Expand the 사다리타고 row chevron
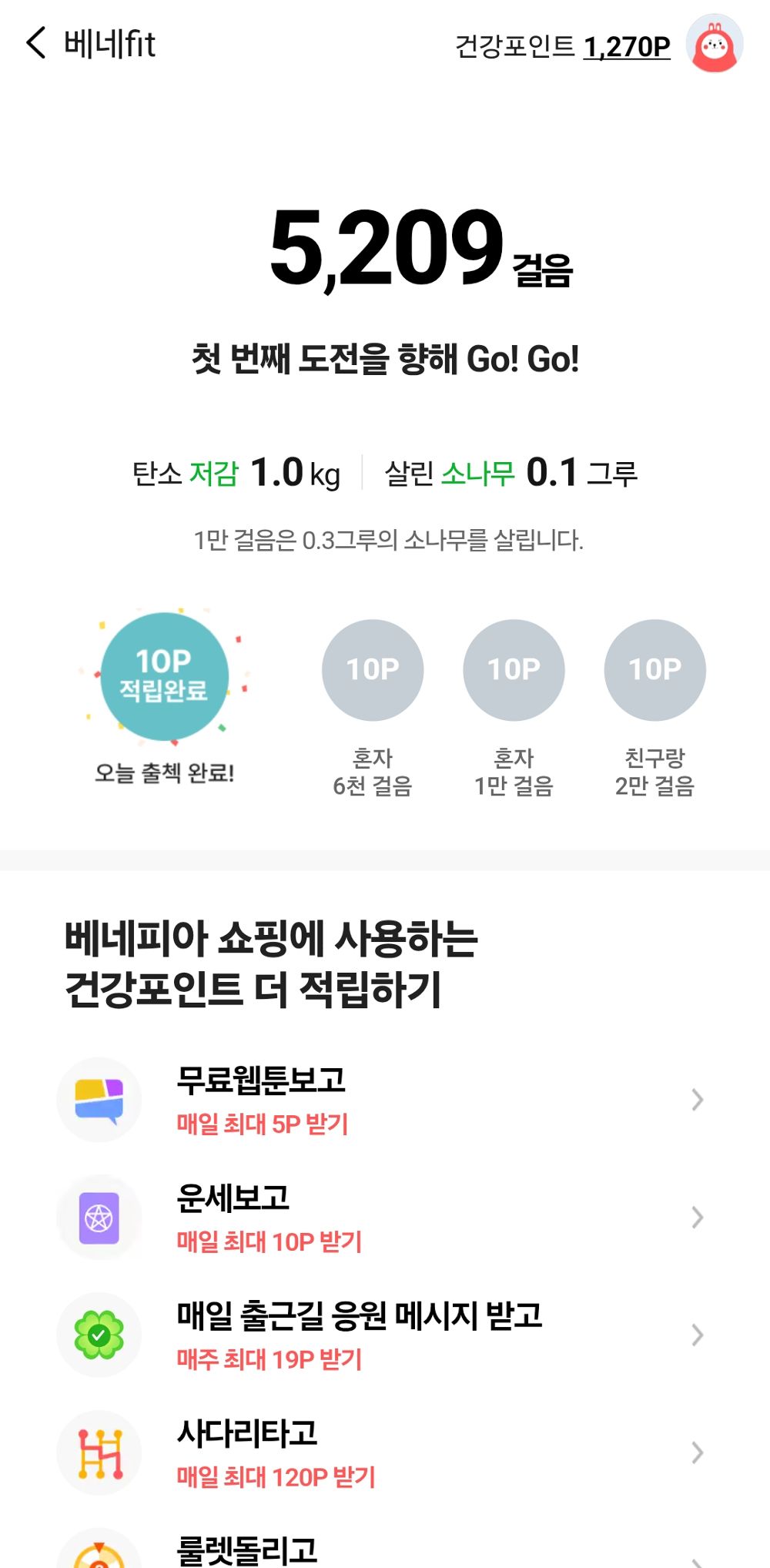 (697, 1454)
